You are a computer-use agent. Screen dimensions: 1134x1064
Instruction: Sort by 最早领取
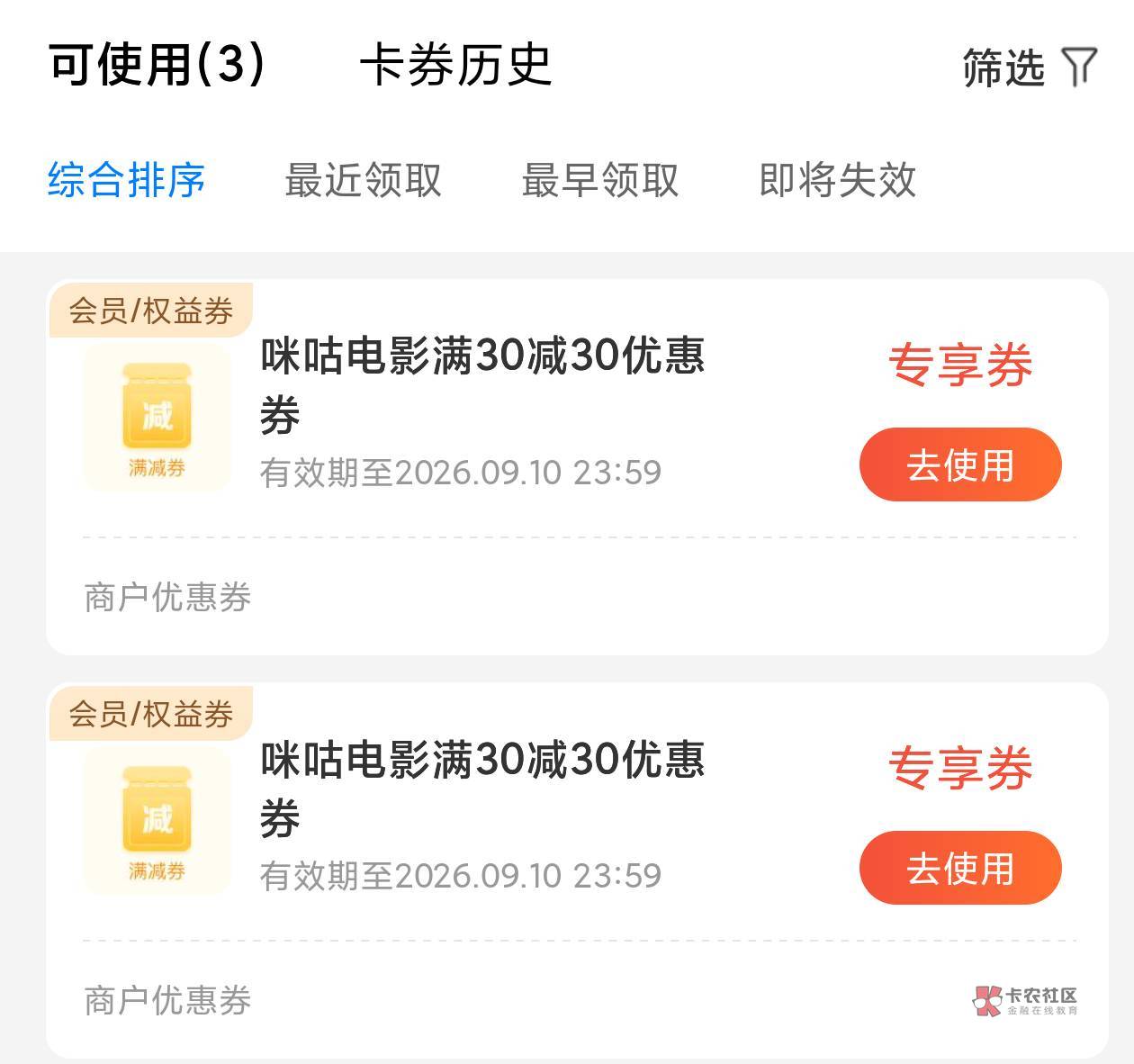pyautogui.click(x=600, y=180)
